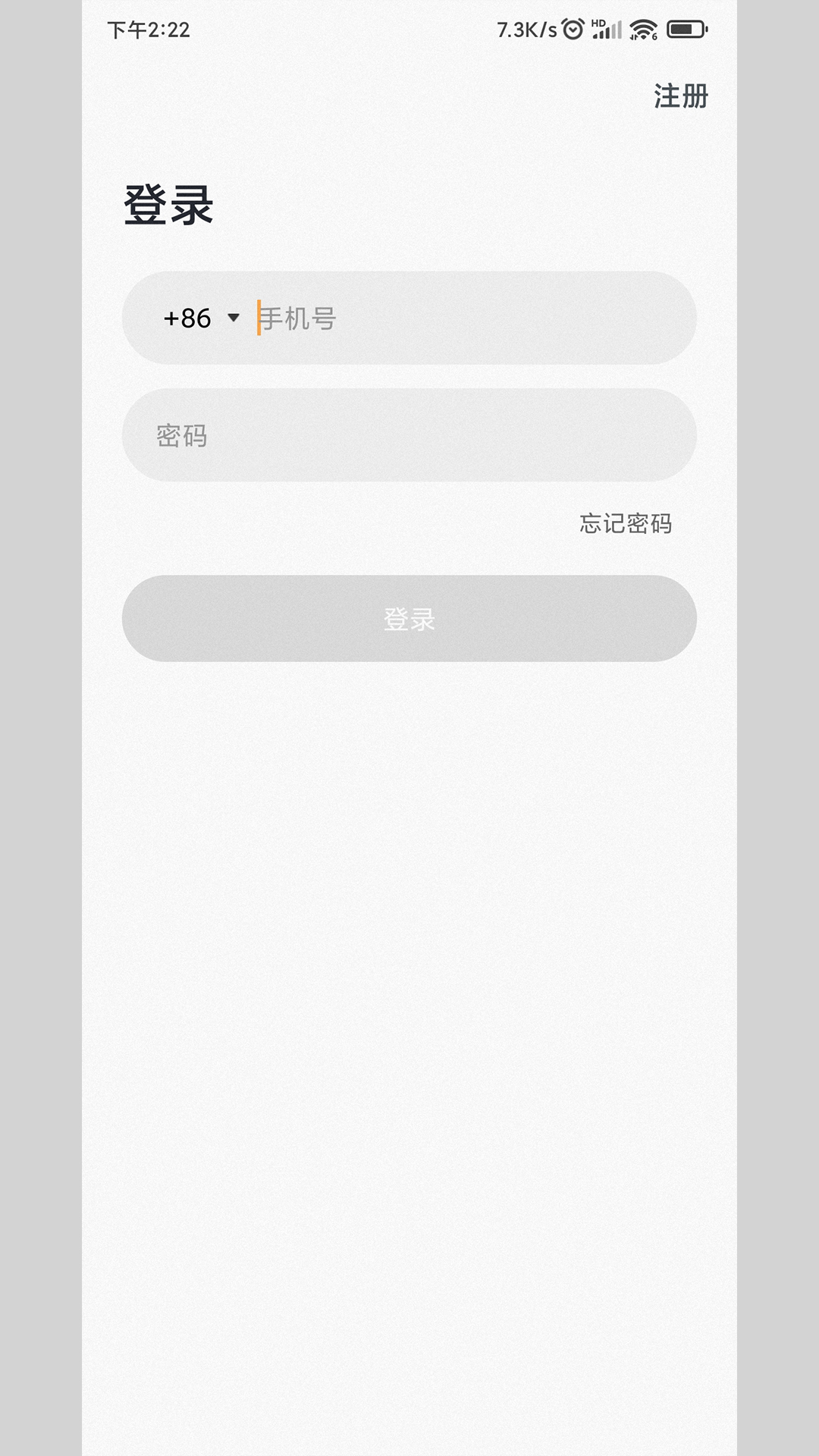Open the 注册 sign-up page
The height and width of the screenshot is (1456, 819).
tap(680, 96)
